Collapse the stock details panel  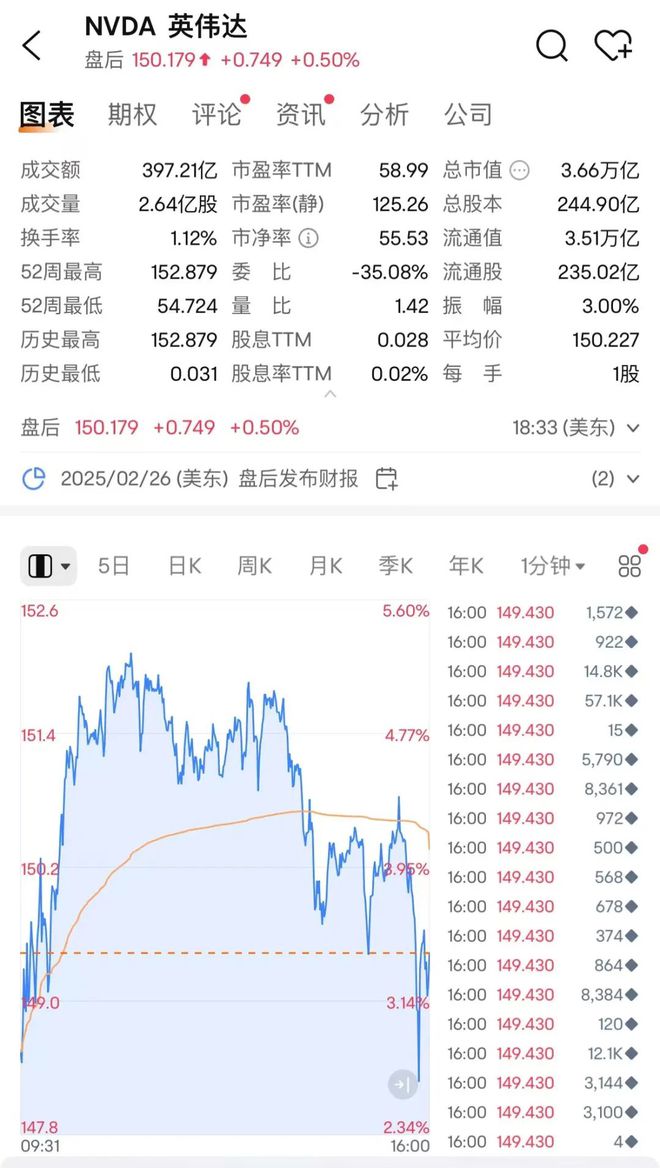[330, 393]
